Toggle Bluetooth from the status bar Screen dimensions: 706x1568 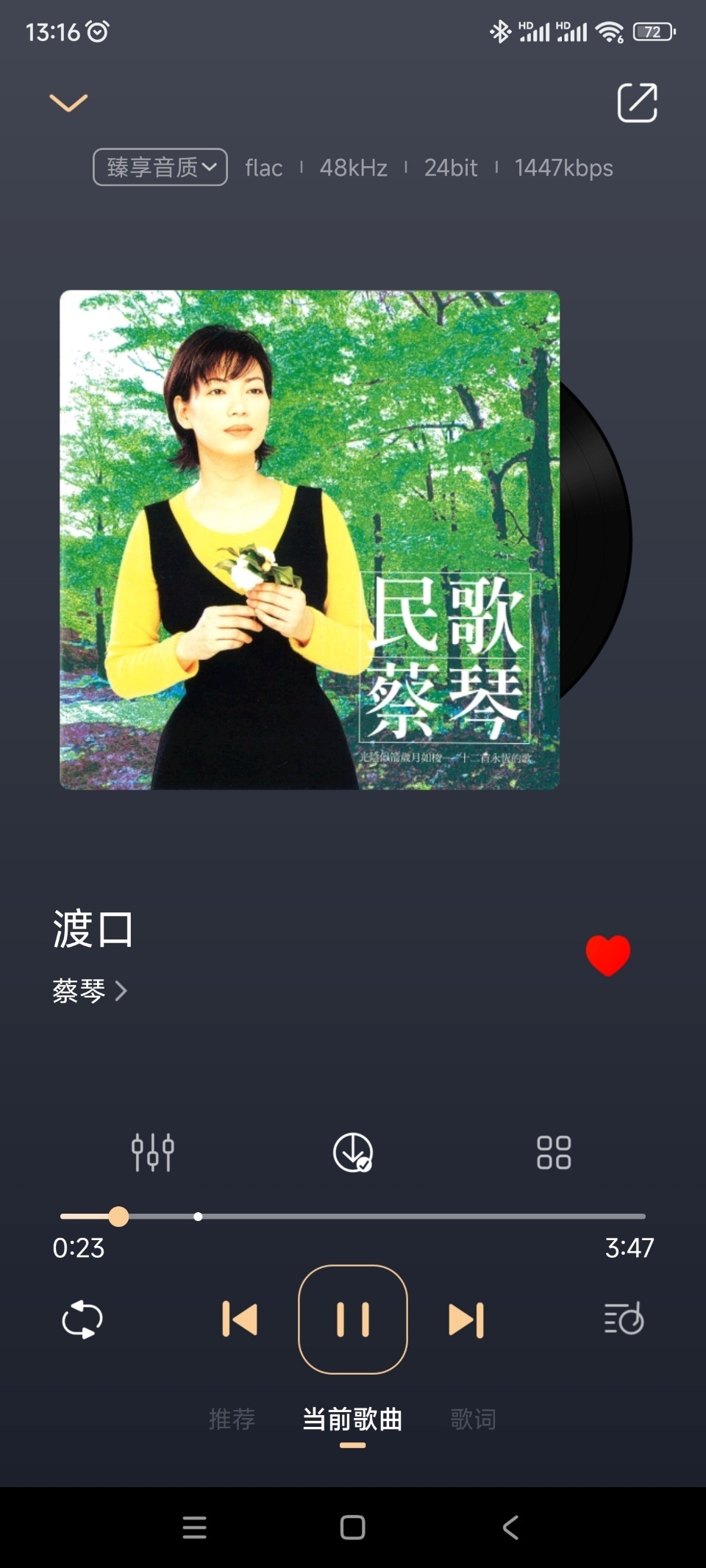click(x=502, y=31)
